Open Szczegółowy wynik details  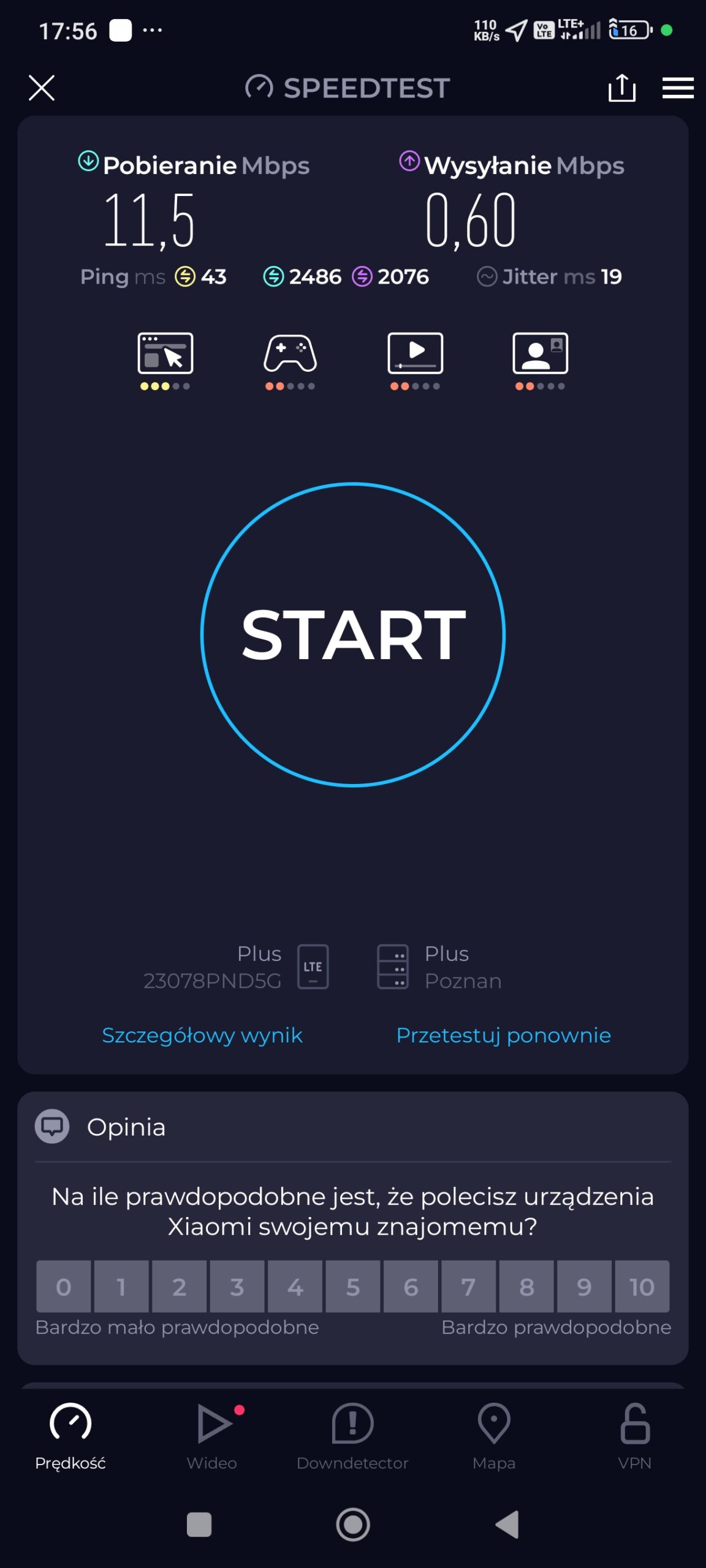[x=202, y=1035]
